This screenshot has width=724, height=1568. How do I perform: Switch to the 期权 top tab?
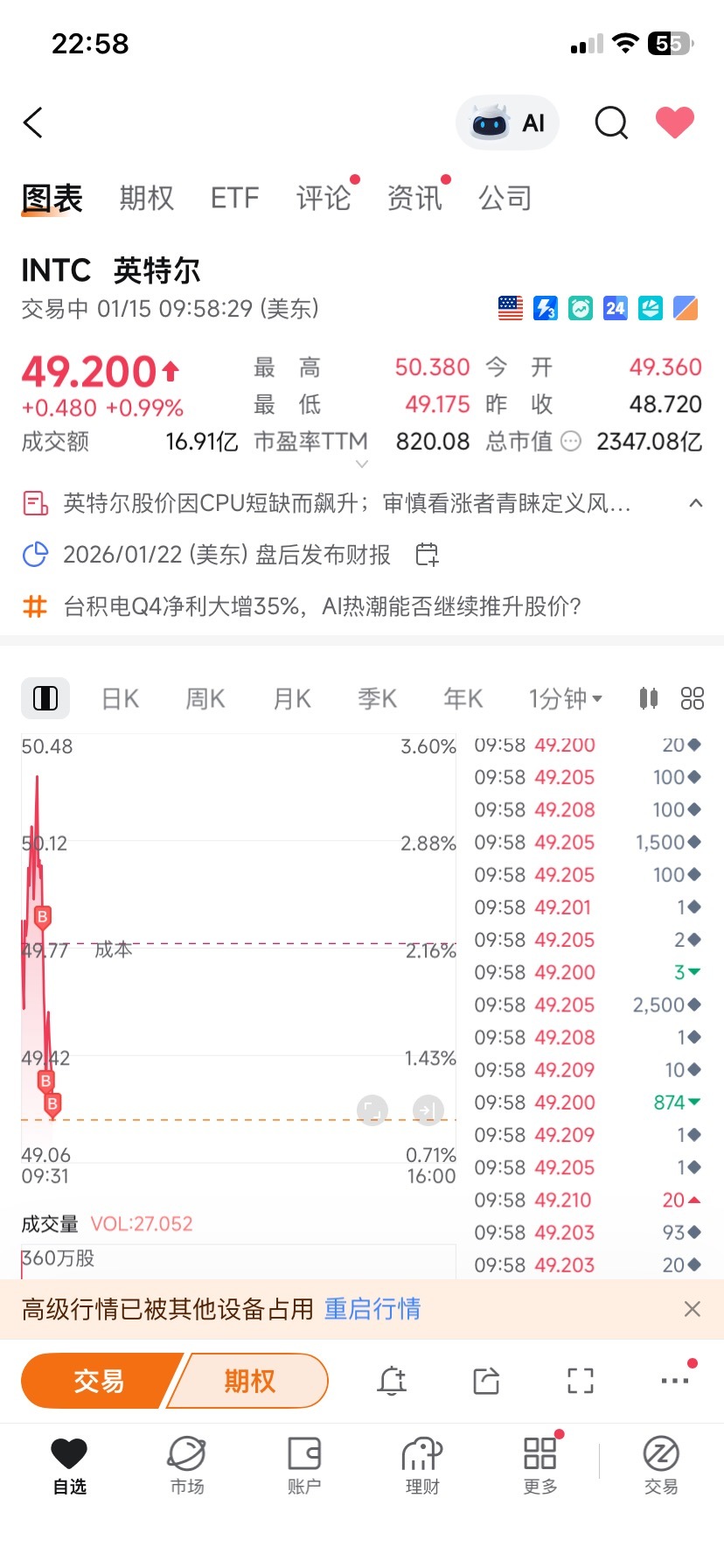point(147,199)
